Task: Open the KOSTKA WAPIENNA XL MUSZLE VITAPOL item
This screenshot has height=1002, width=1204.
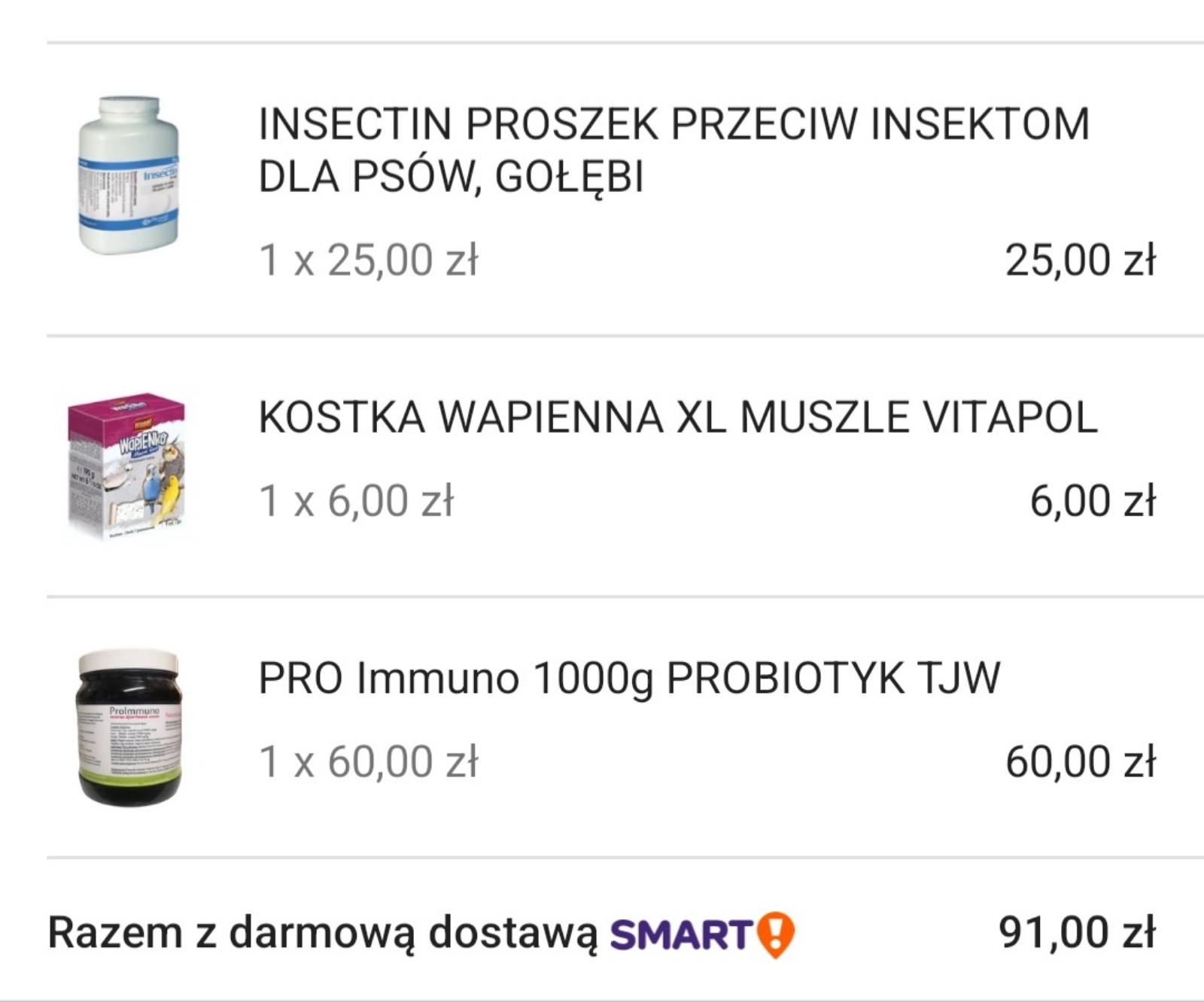Action: point(677,417)
